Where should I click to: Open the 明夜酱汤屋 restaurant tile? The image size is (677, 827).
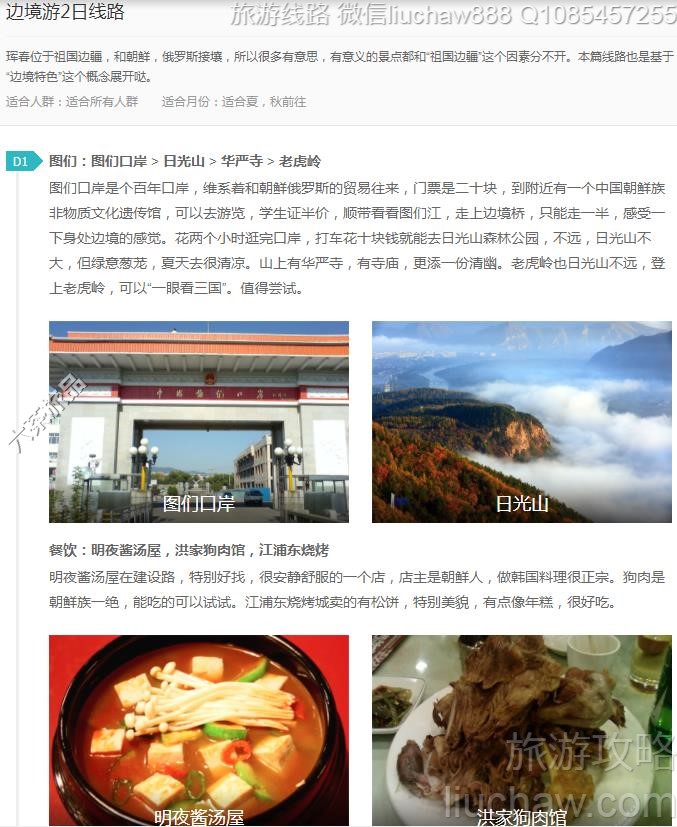click(199, 730)
